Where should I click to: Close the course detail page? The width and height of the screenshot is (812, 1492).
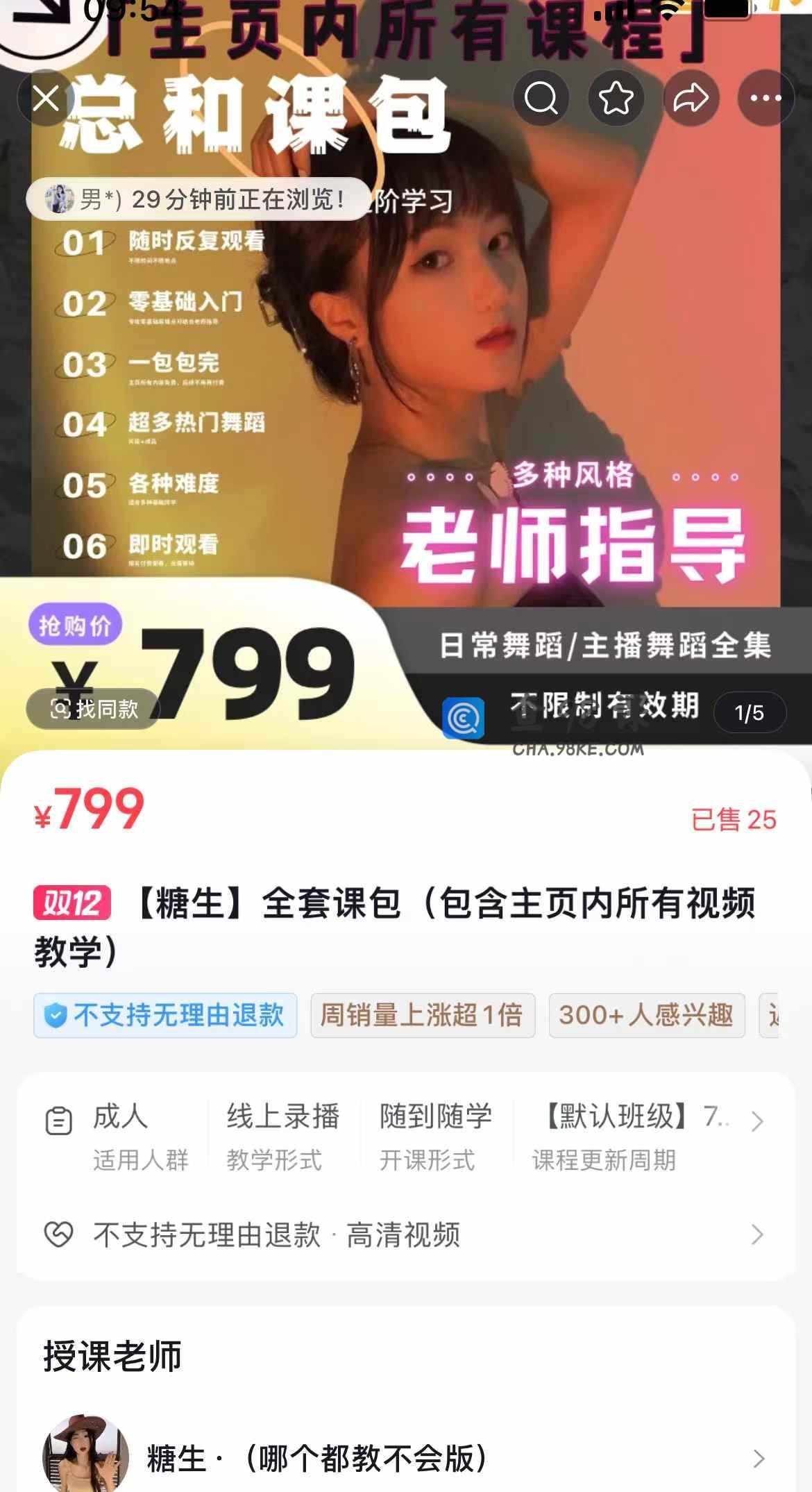tap(46, 98)
